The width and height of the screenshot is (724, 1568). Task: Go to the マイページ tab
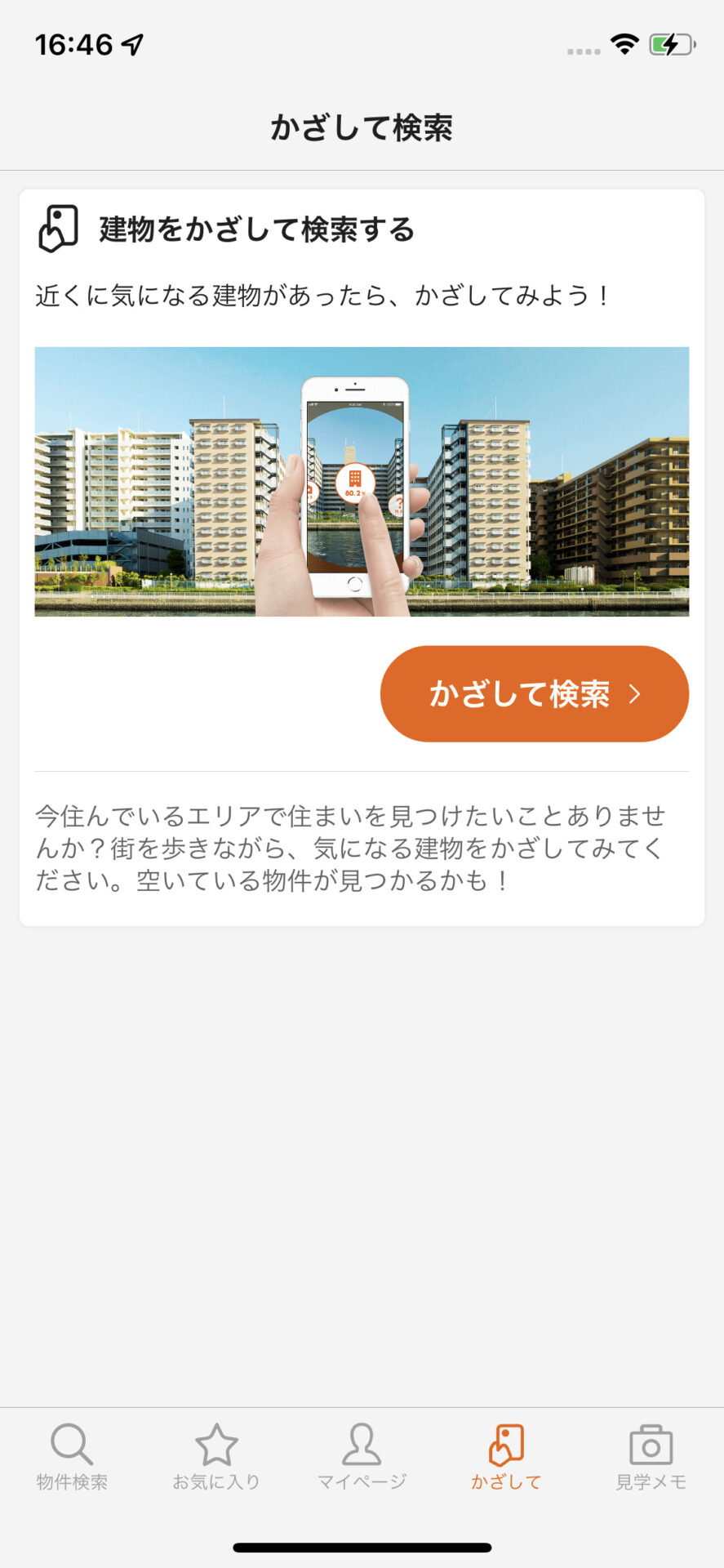(362, 1457)
